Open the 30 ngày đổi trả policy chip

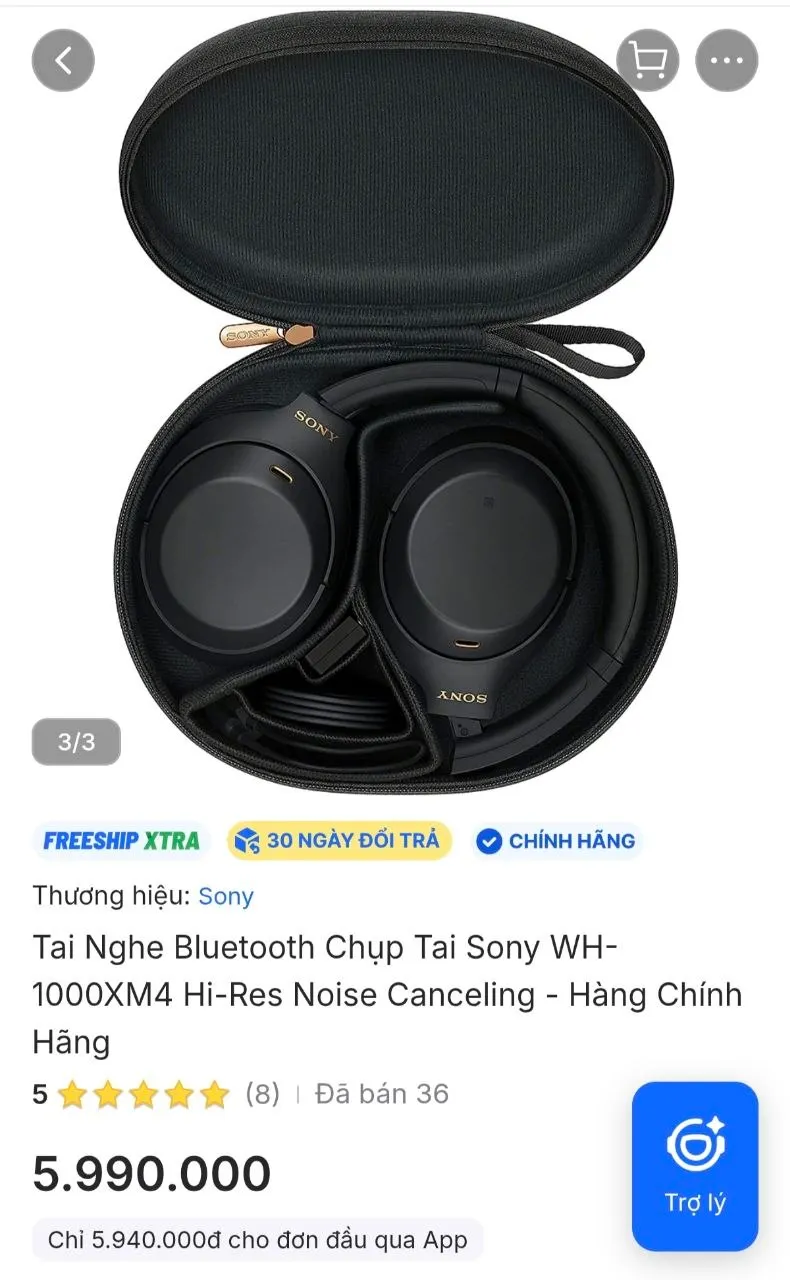339,841
